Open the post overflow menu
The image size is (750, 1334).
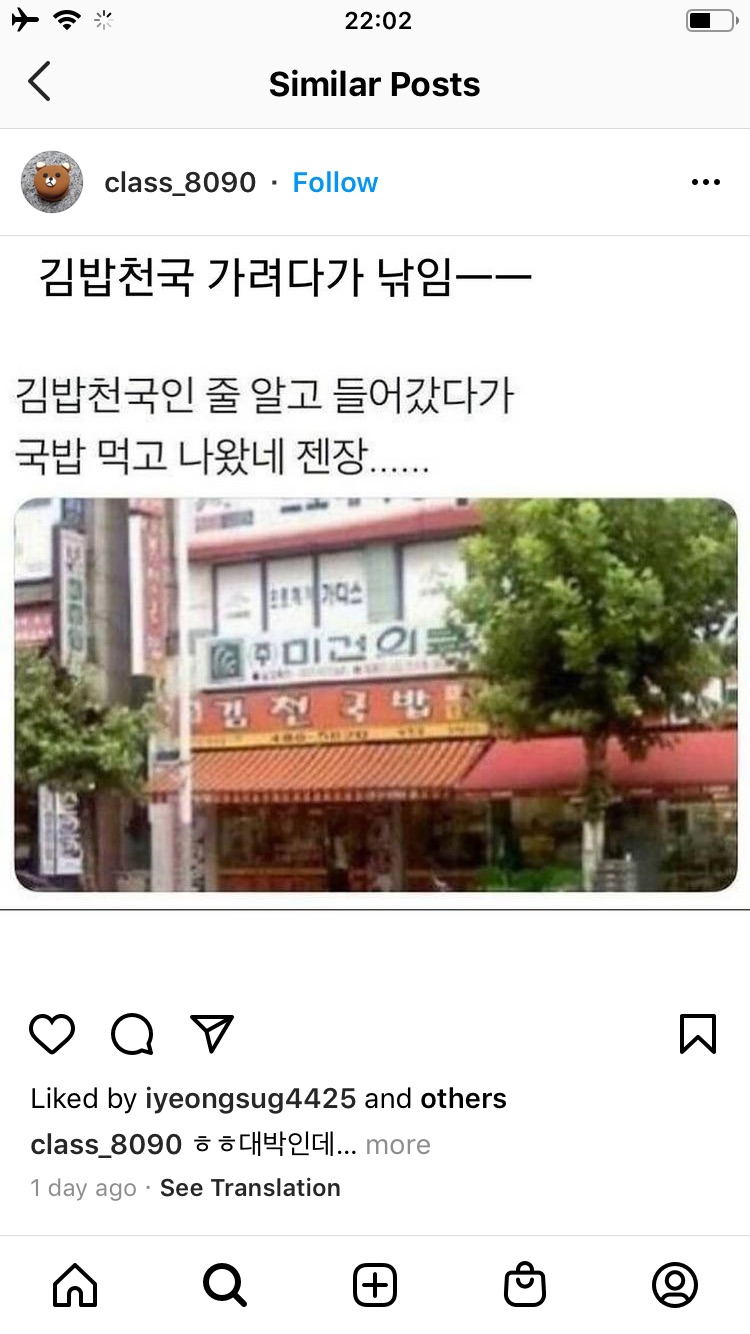pyautogui.click(x=706, y=183)
